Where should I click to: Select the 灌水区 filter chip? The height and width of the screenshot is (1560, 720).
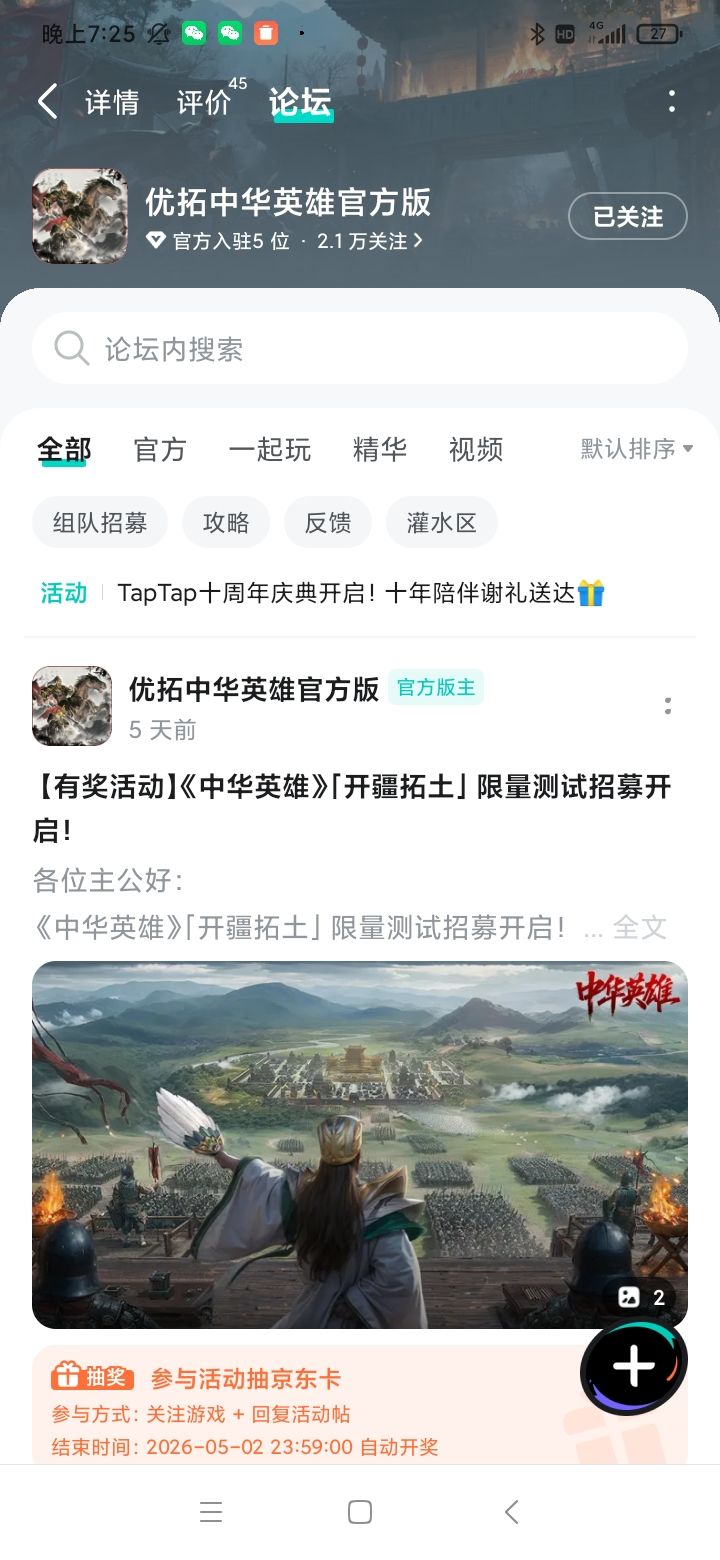point(441,522)
